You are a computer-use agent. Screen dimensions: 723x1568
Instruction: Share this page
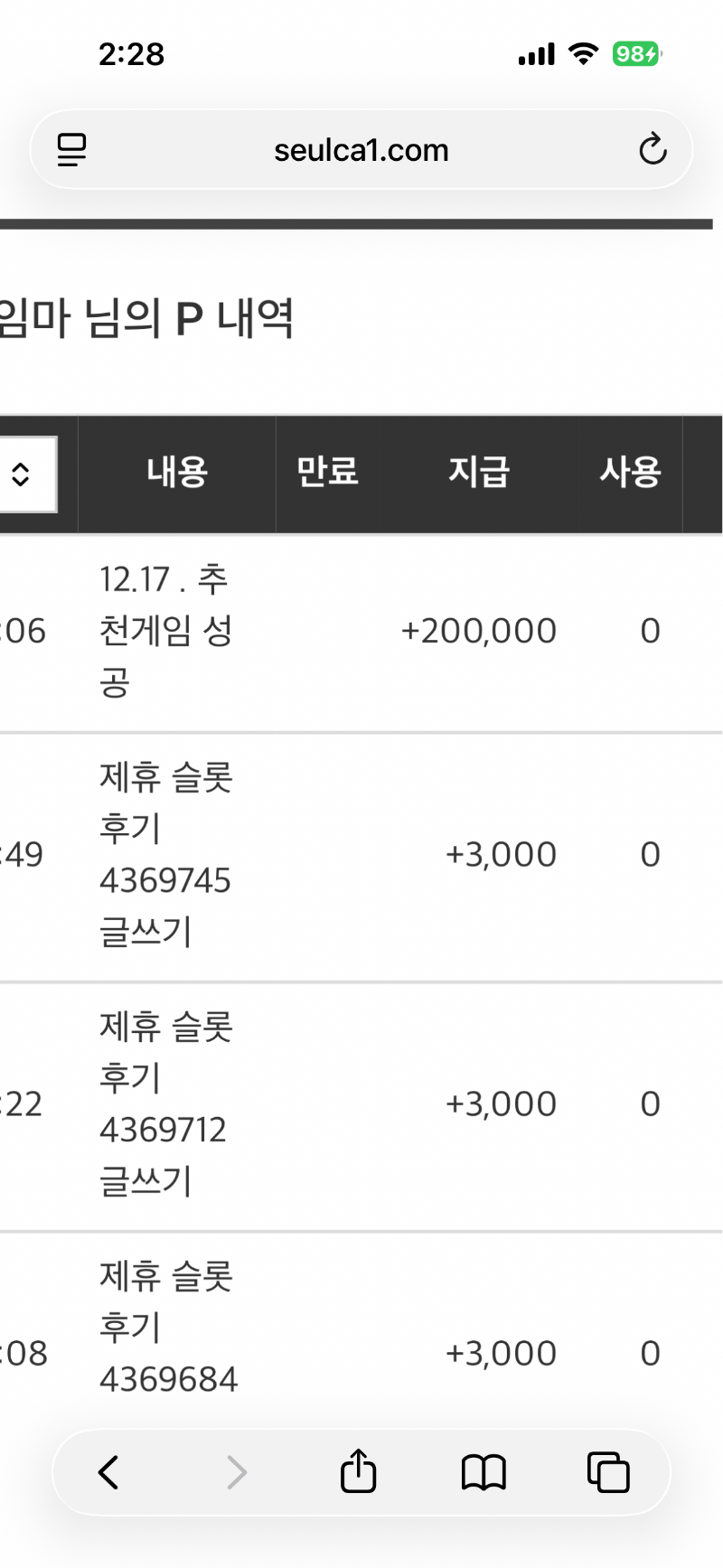358,1470
